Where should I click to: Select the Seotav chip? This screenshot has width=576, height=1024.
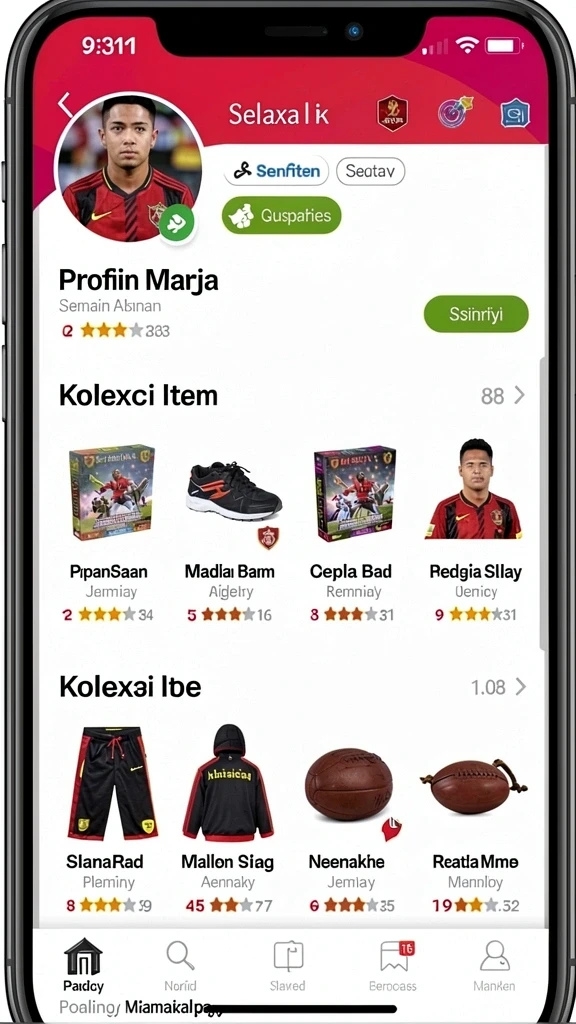370,172
